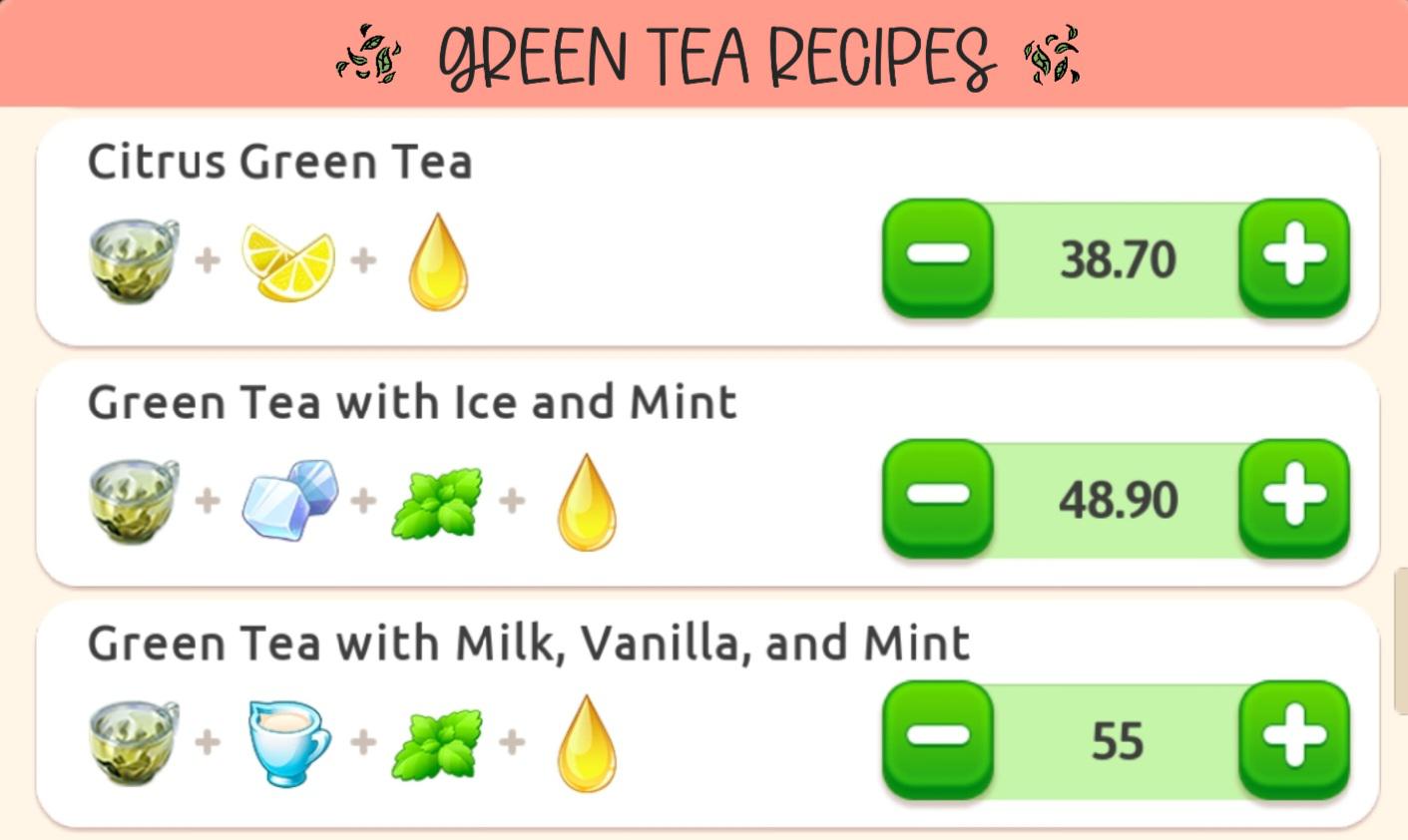The width and height of the screenshot is (1408, 840).
Task: Increase the Citrus Green Tea price
Action: [x=1294, y=256]
